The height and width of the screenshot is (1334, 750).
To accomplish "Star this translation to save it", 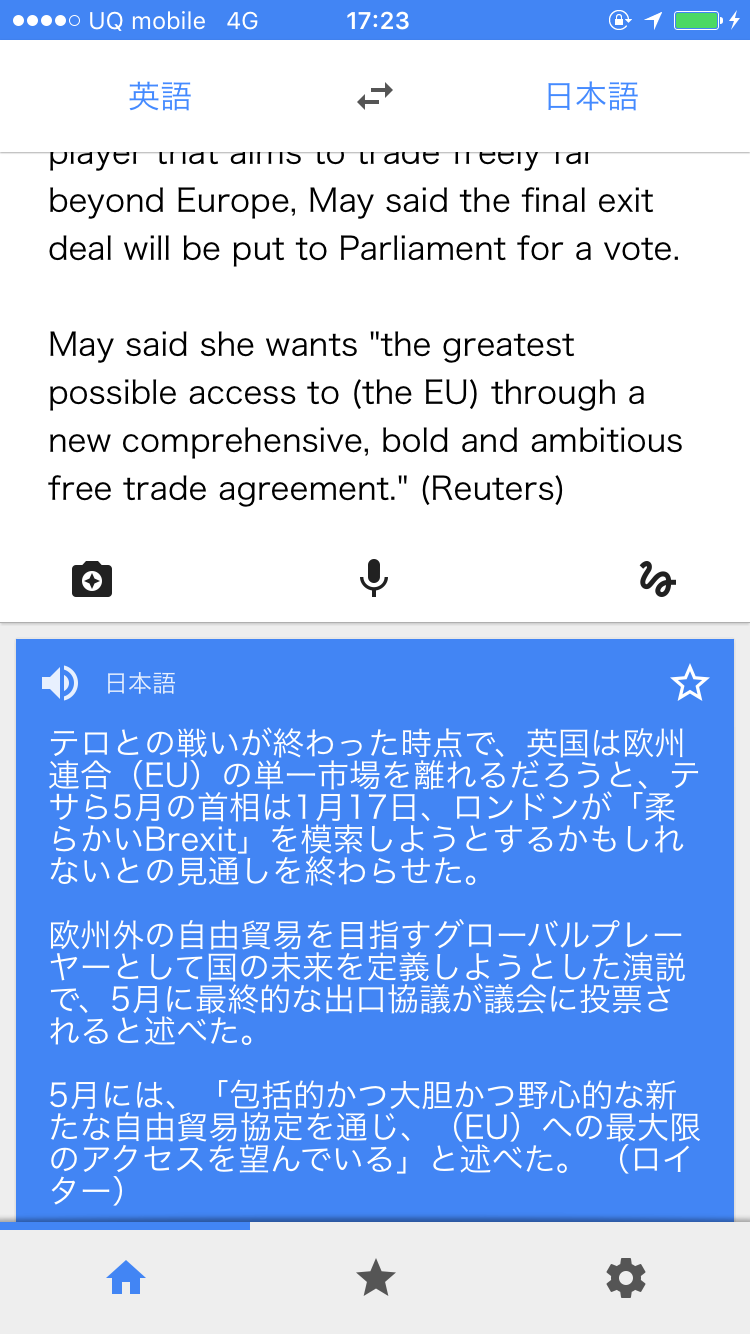I will coord(689,684).
